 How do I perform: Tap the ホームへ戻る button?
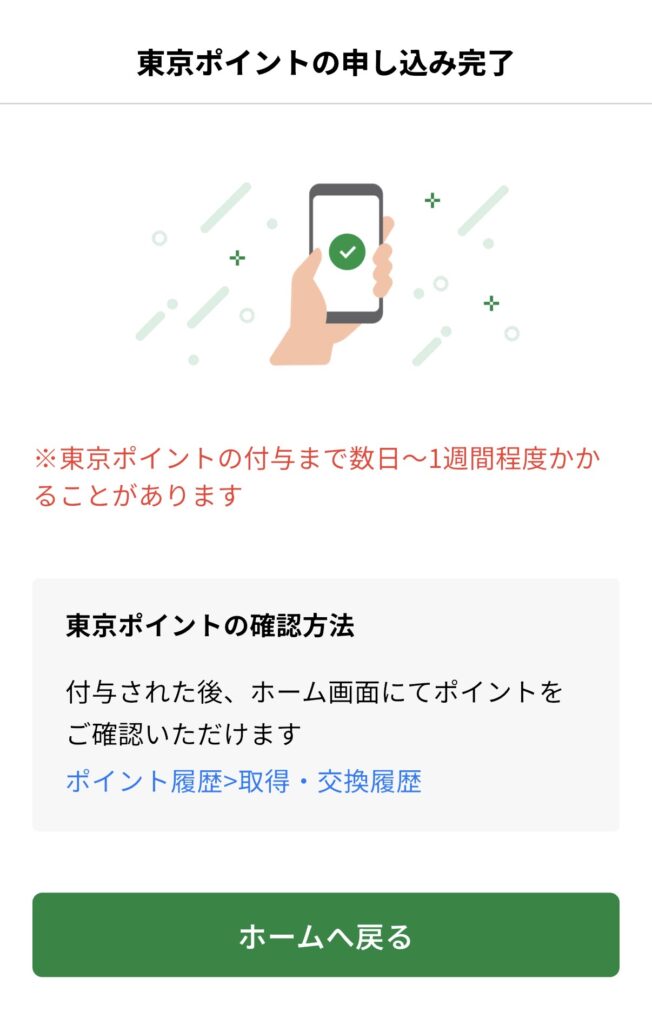tap(326, 935)
